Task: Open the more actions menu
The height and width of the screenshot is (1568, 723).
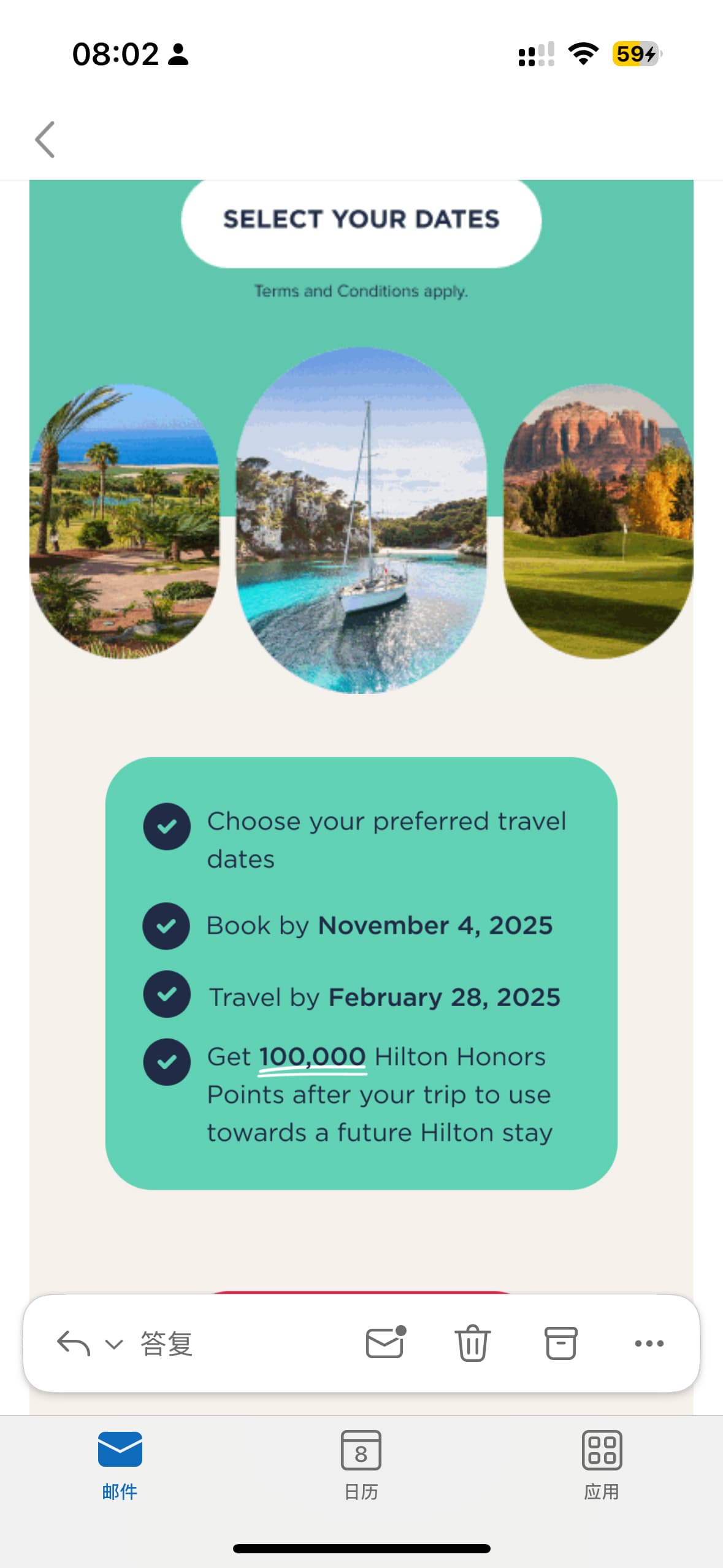Action: coord(649,1343)
